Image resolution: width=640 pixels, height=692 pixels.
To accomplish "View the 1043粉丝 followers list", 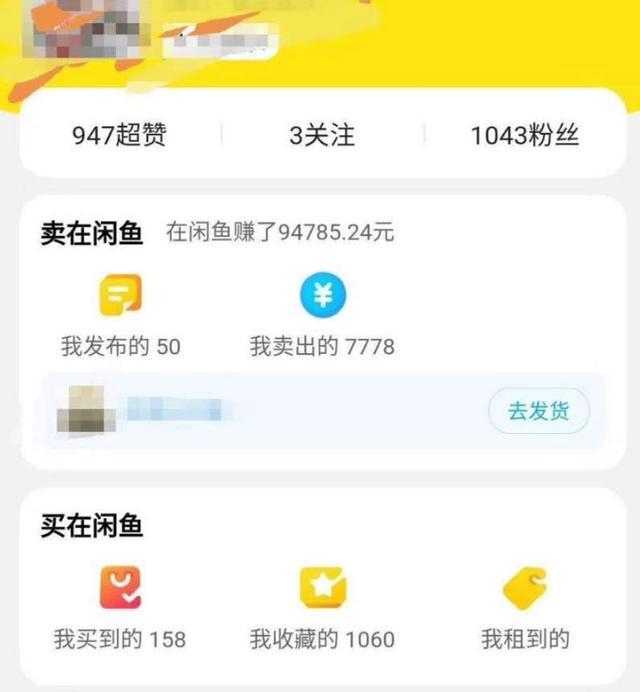I will coord(524,136).
